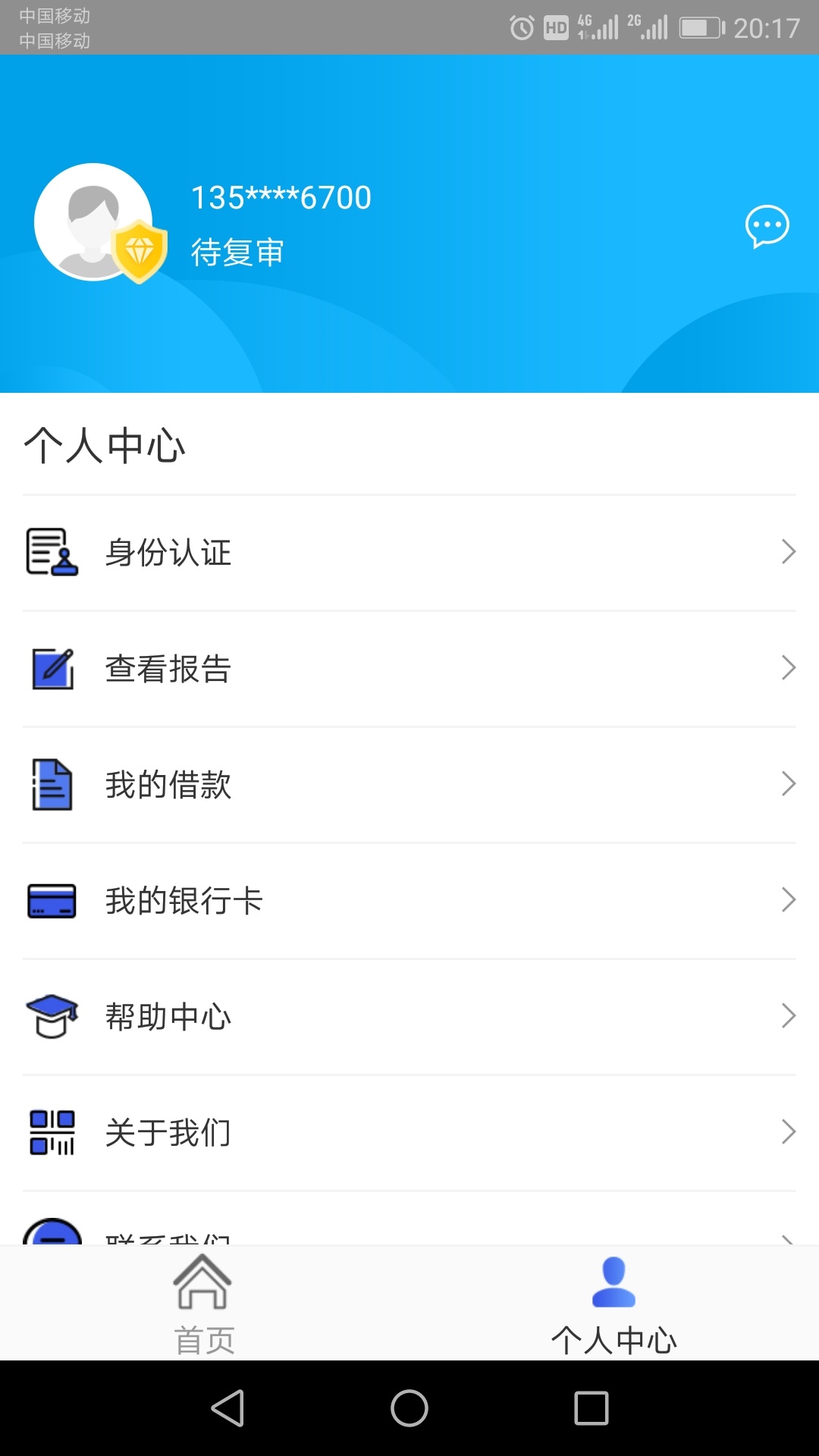Open 我的银行卡 my bank cards
Image resolution: width=819 pixels, height=1456 pixels.
coord(409,901)
